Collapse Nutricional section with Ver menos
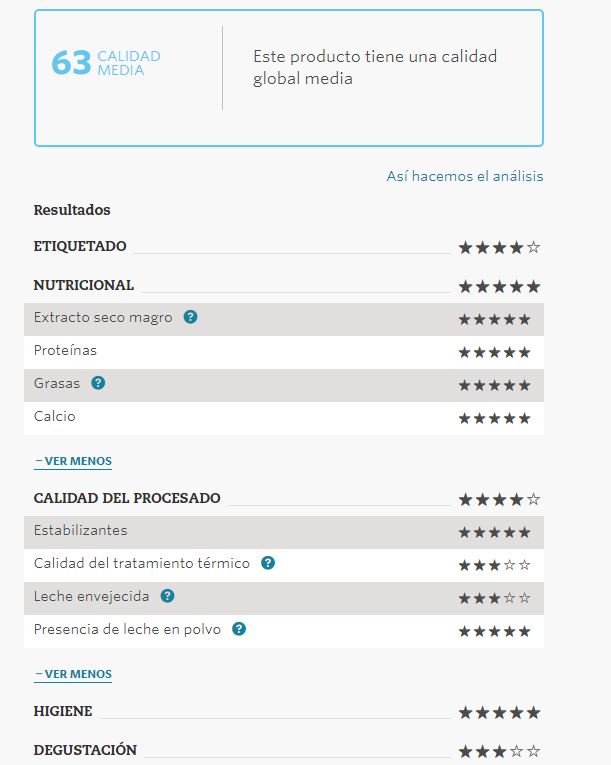The image size is (611, 765). tap(73, 462)
